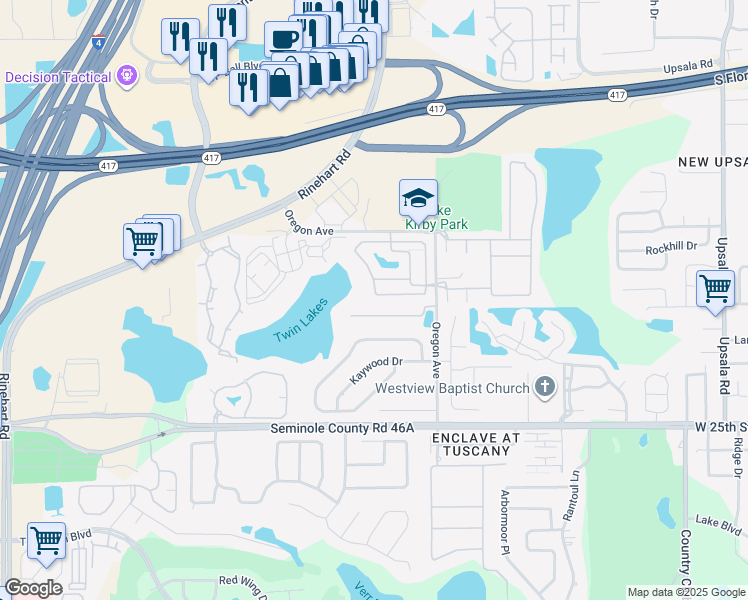Select the Decision Tactical place marker
The image size is (748, 600).
126,75
